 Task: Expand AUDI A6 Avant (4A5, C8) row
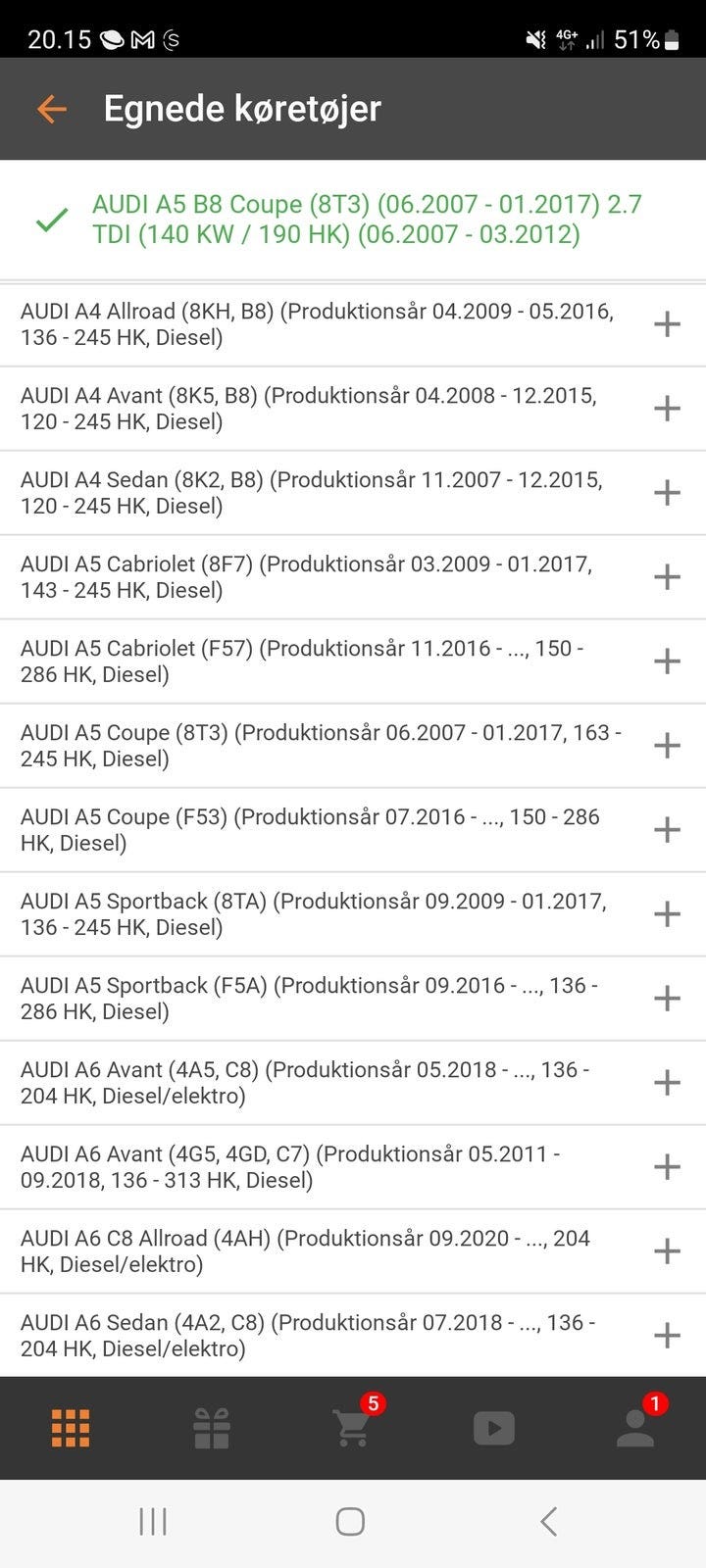coord(667,1083)
